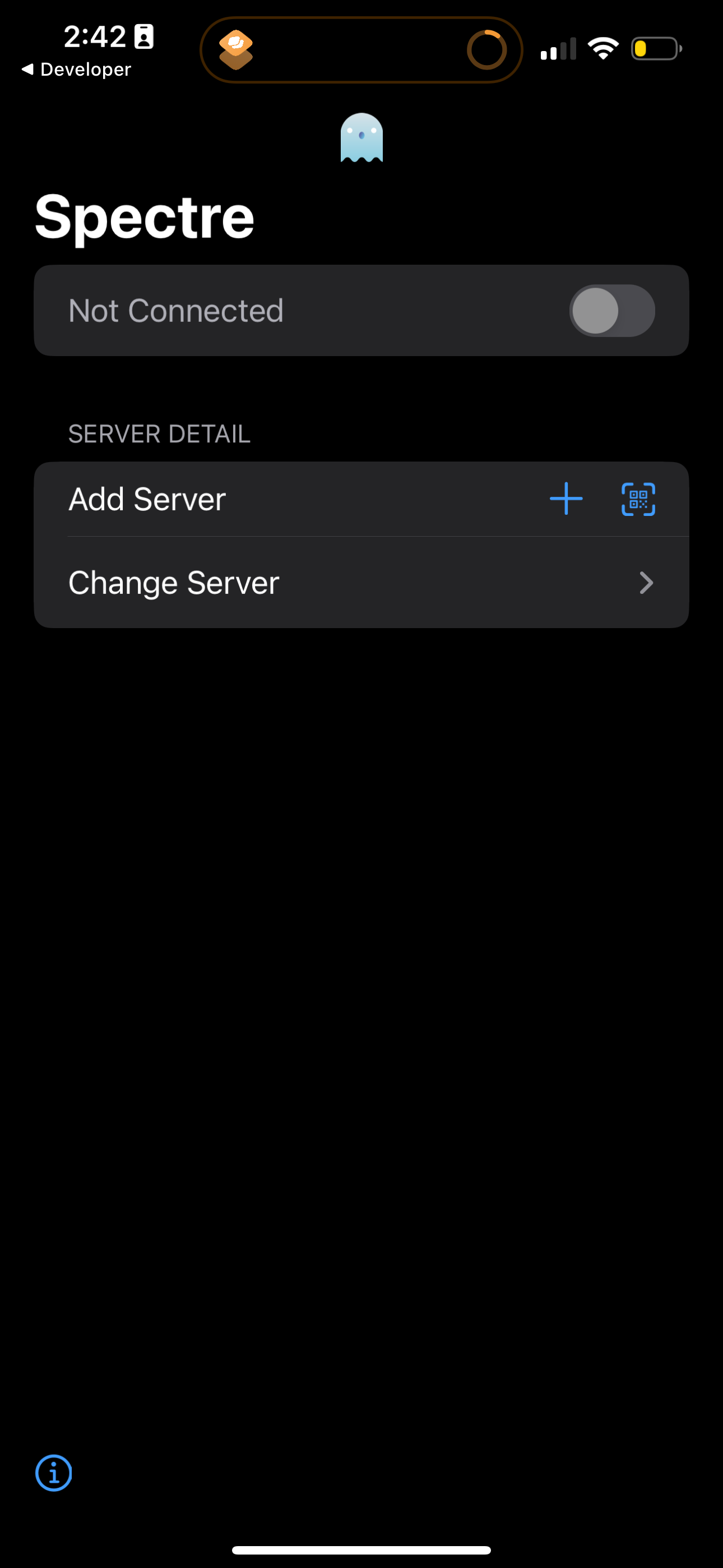Tap the Spectre ghost logo
The height and width of the screenshot is (1568, 723).
(x=361, y=139)
